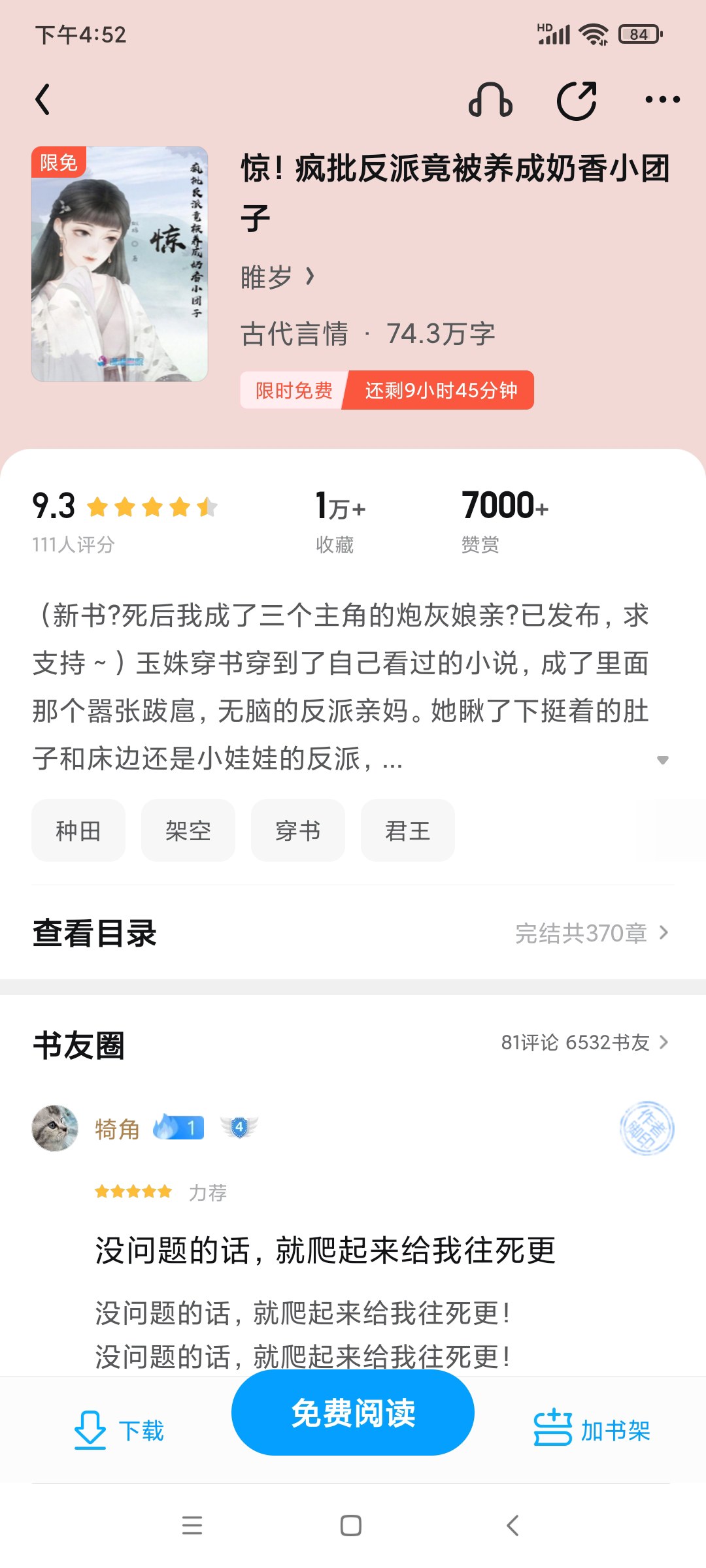Image resolution: width=706 pixels, height=1568 pixels.
Task: Share this book
Action: click(577, 100)
